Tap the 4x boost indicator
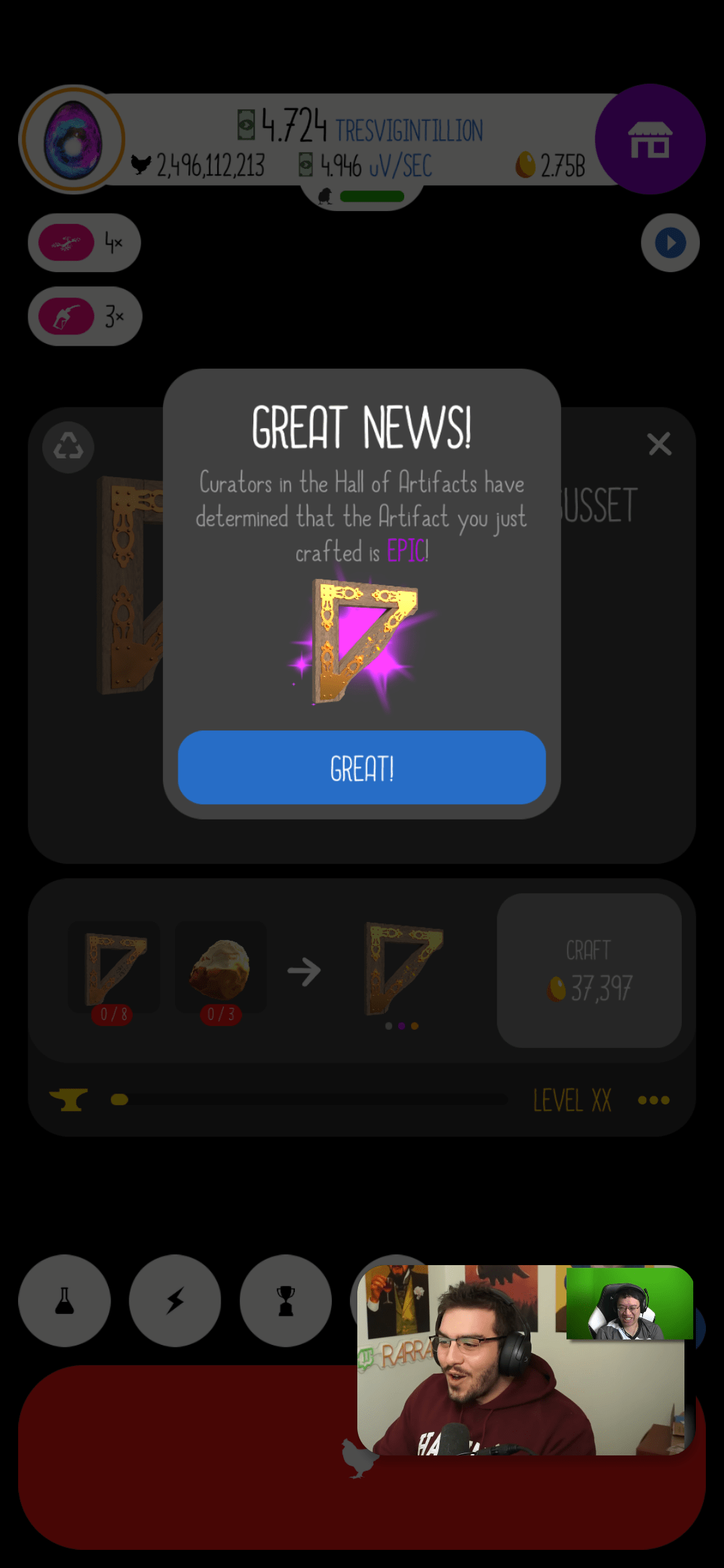The image size is (724, 1568). click(84, 243)
